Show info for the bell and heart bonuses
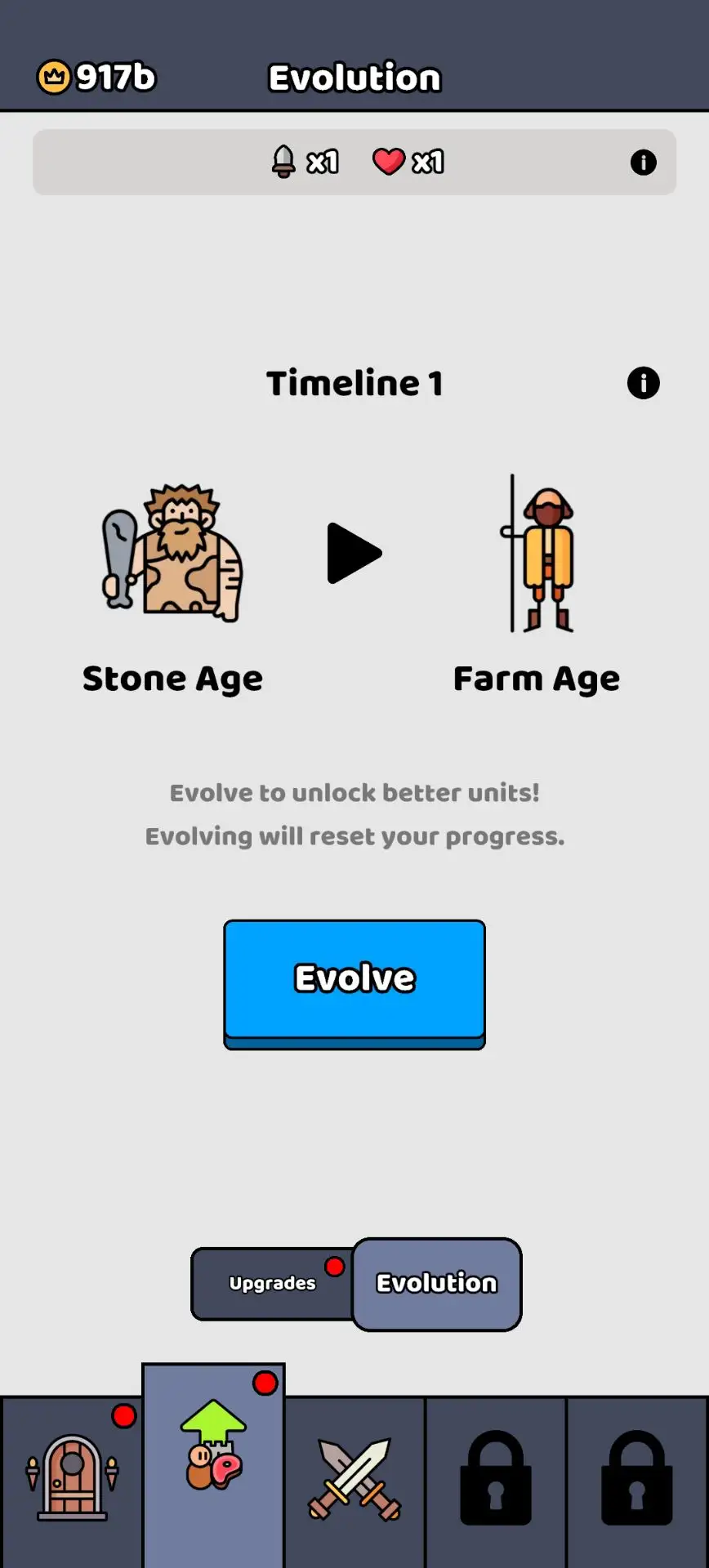 pyautogui.click(x=643, y=163)
